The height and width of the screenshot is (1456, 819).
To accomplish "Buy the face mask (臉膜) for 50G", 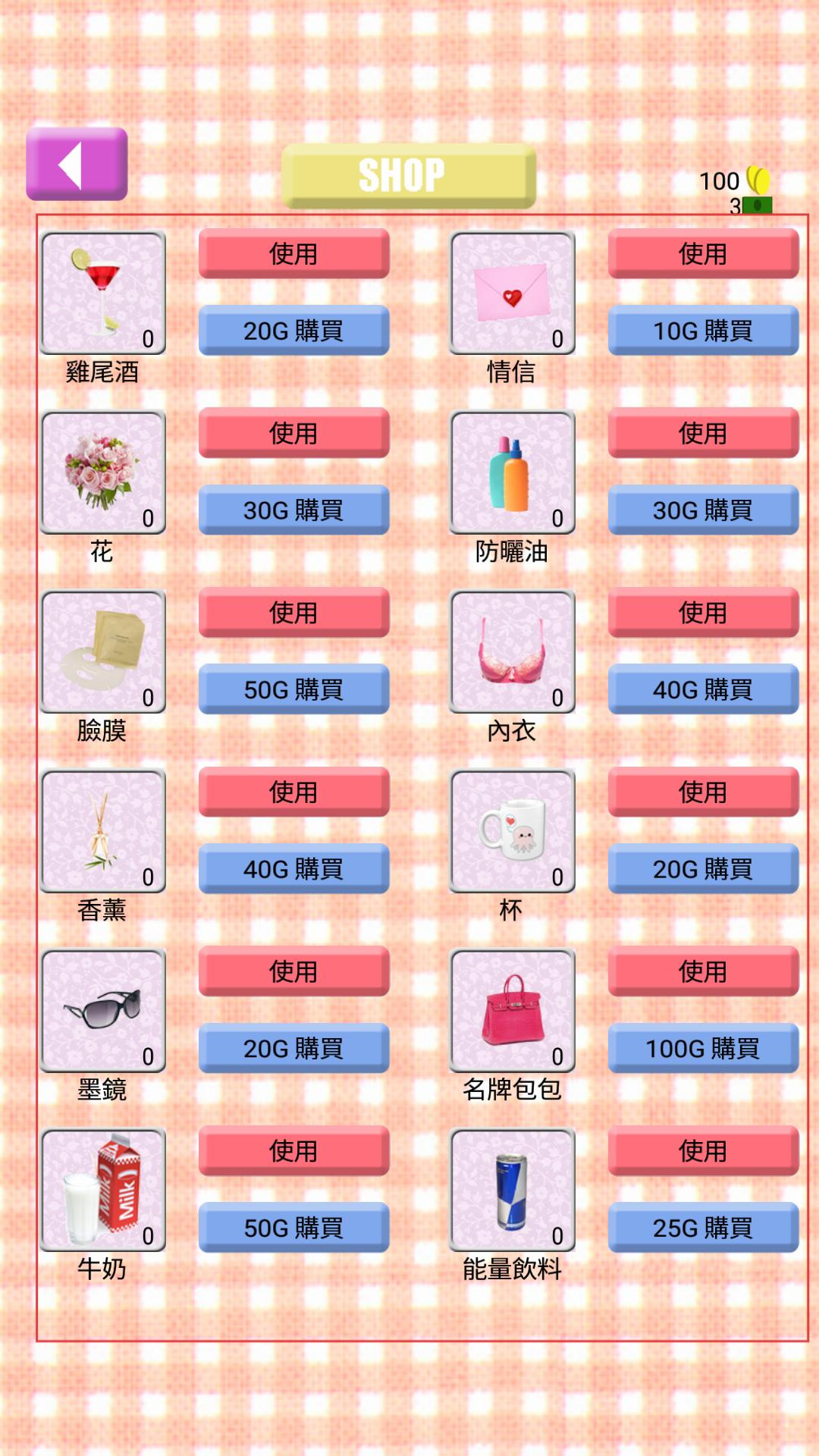I will [293, 689].
